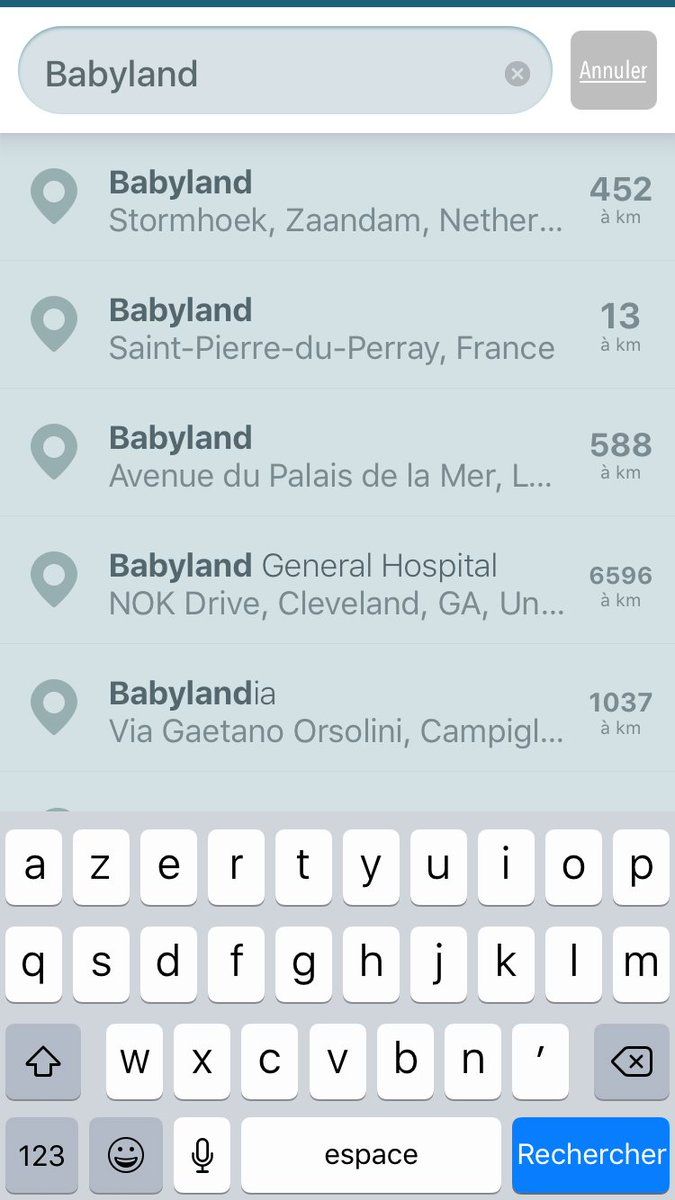Choose Babyland on Avenue du Palais de la Mer
Image resolution: width=675 pixels, height=1200 pixels.
pos(337,453)
